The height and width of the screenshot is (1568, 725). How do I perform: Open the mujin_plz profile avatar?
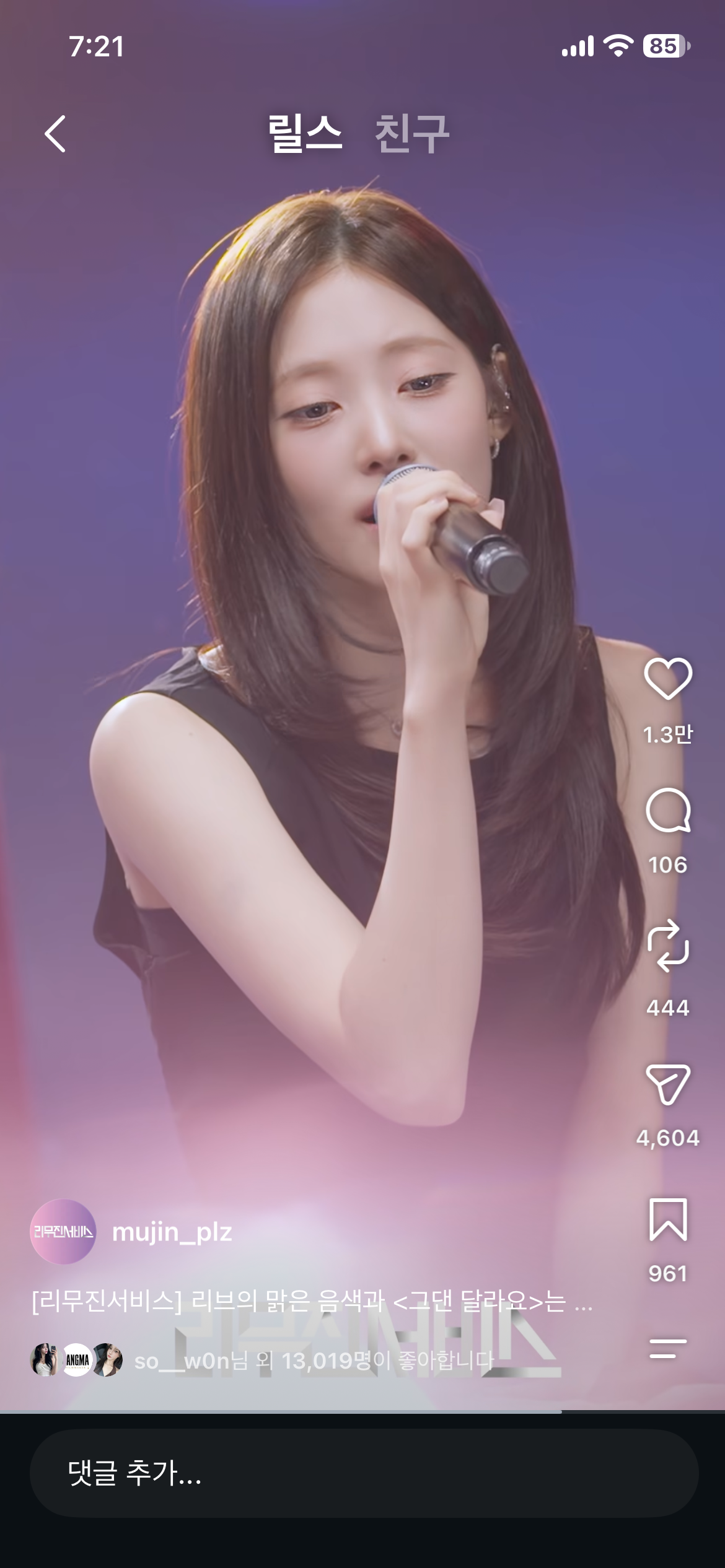(63, 1232)
